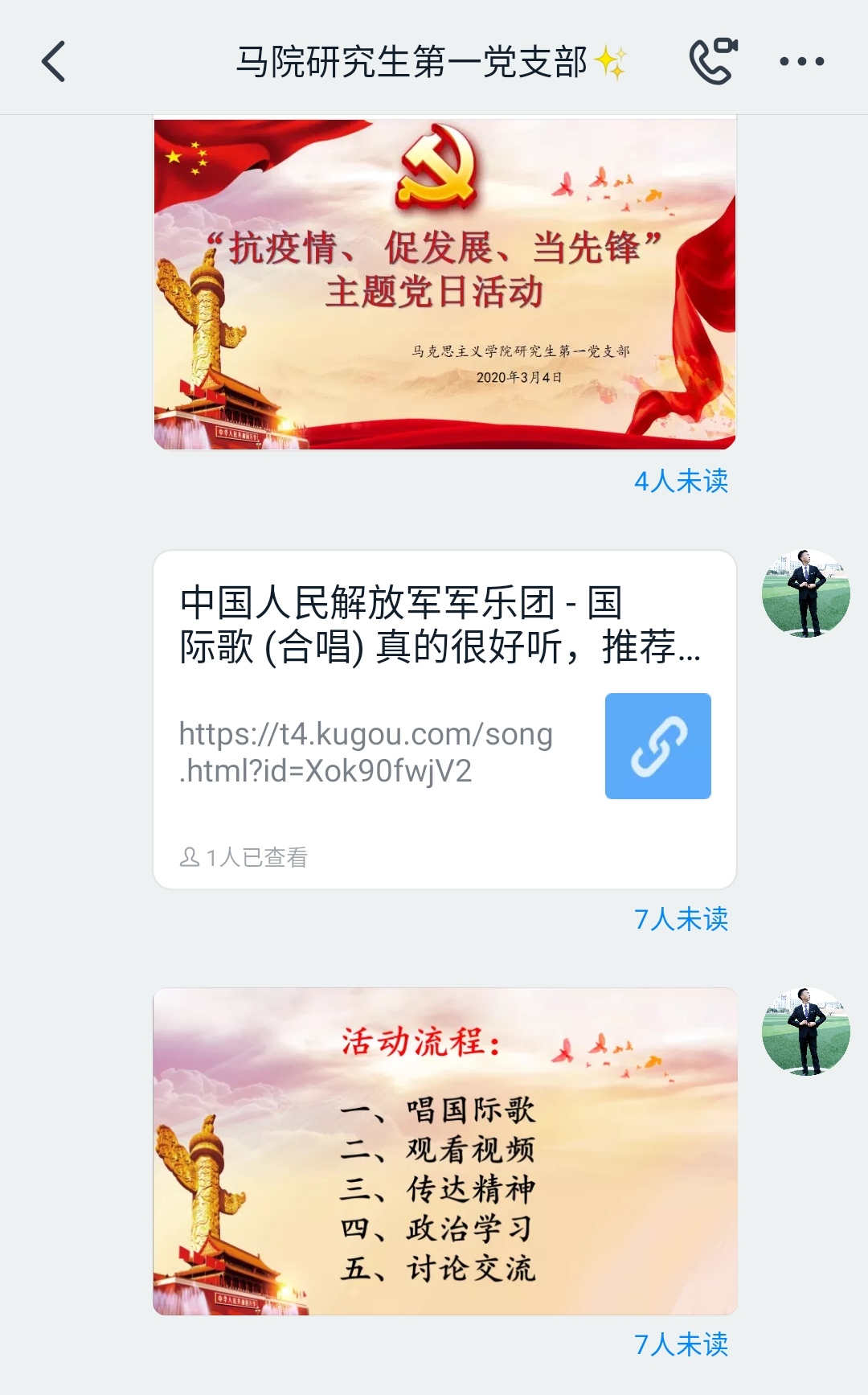Start a voice or video call

(713, 61)
